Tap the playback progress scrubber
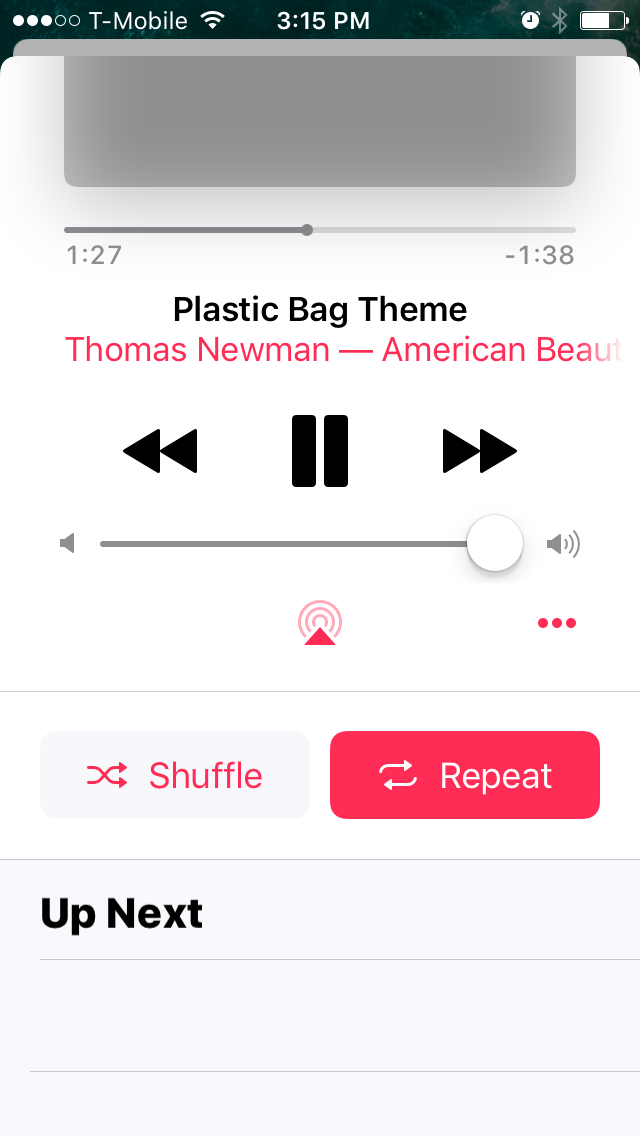Viewport: 640px width, 1136px height. click(307, 230)
